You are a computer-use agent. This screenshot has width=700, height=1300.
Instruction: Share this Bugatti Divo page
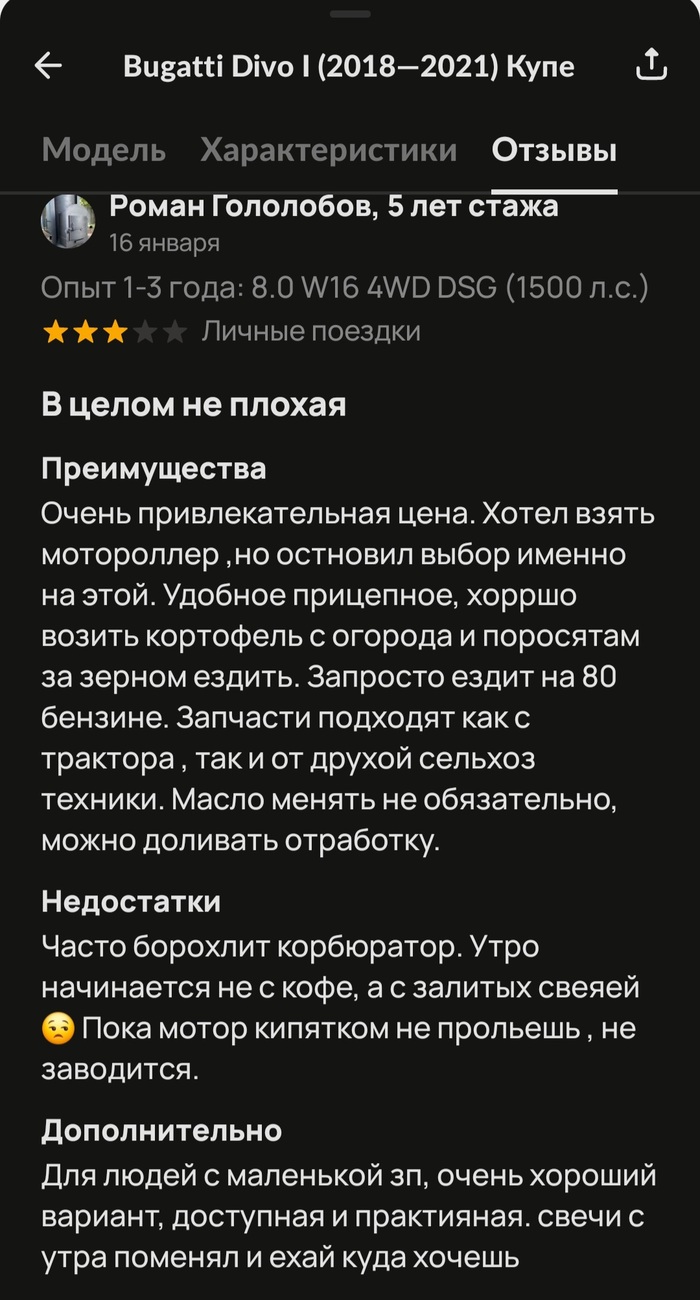(x=651, y=66)
